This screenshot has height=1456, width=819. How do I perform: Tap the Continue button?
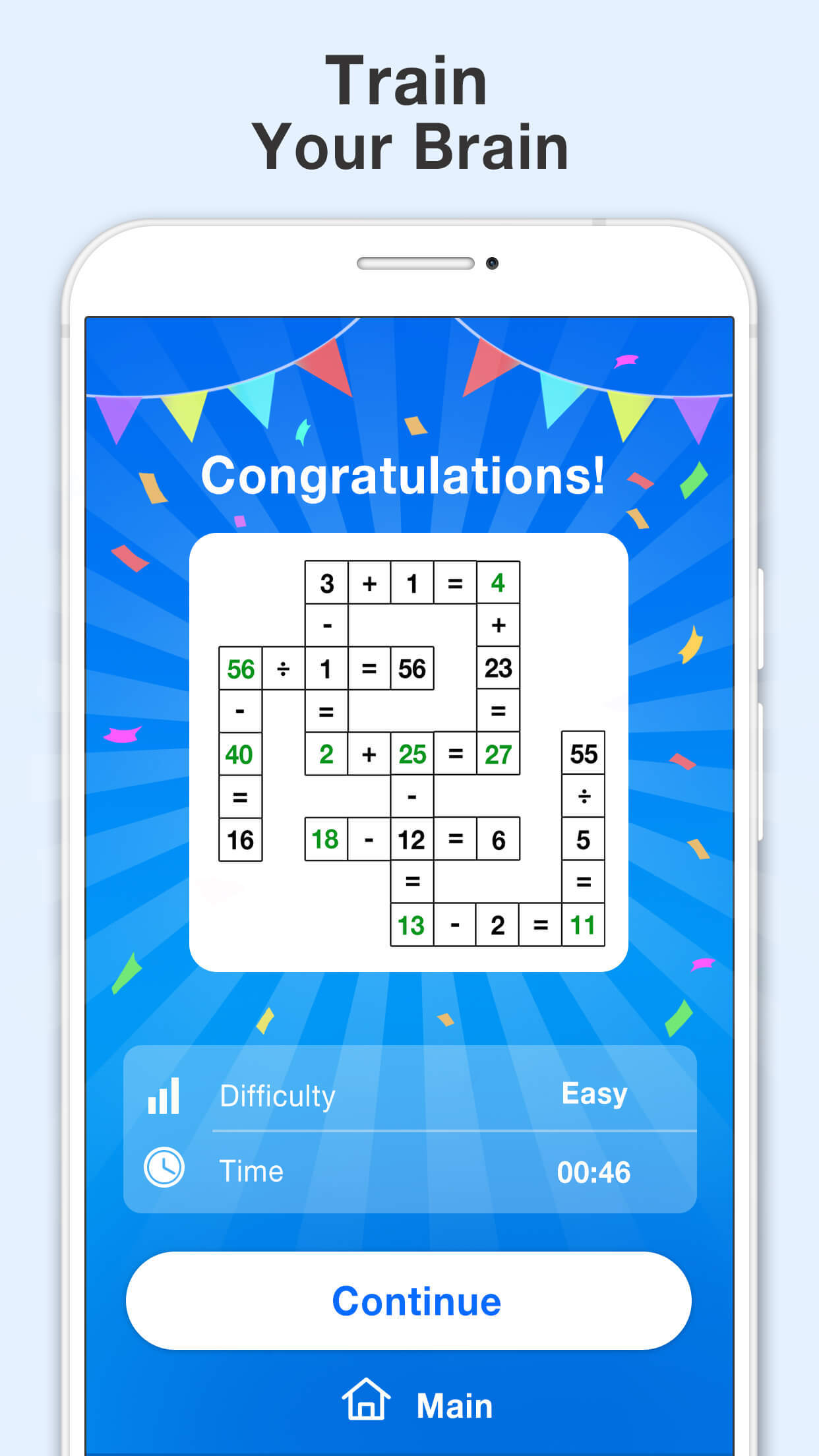[x=409, y=1299]
